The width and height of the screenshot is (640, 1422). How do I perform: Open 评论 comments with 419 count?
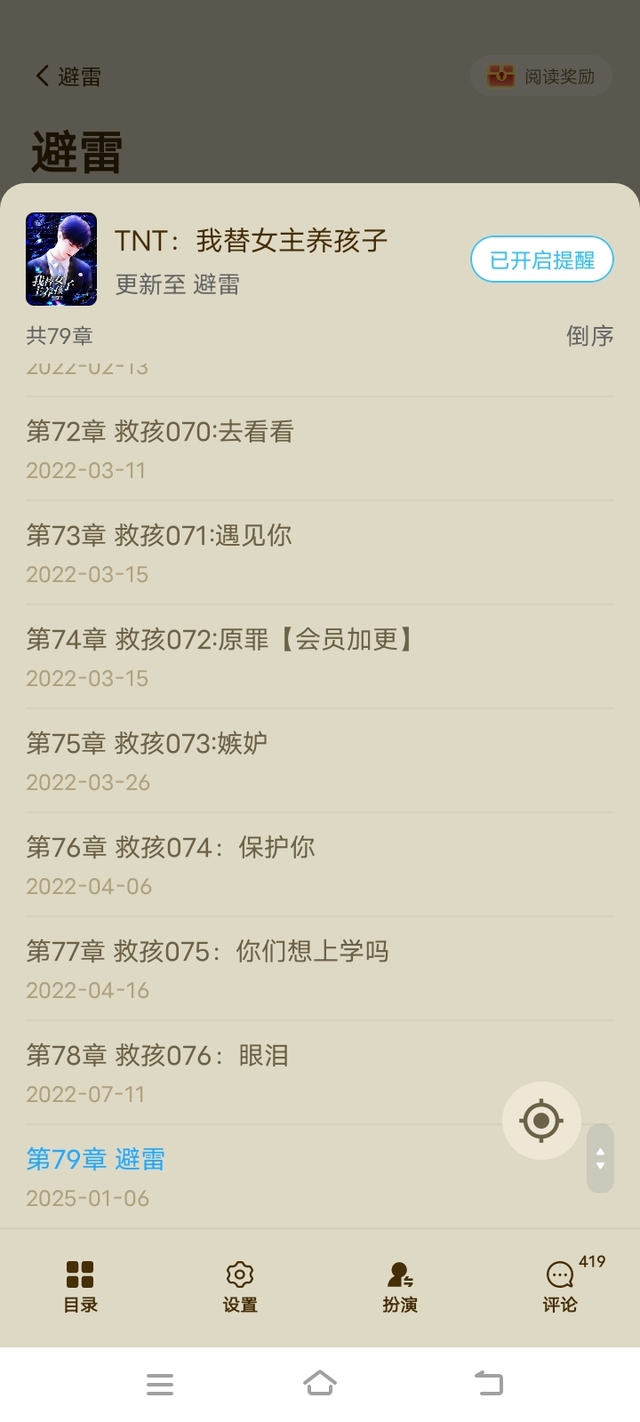562,1286
